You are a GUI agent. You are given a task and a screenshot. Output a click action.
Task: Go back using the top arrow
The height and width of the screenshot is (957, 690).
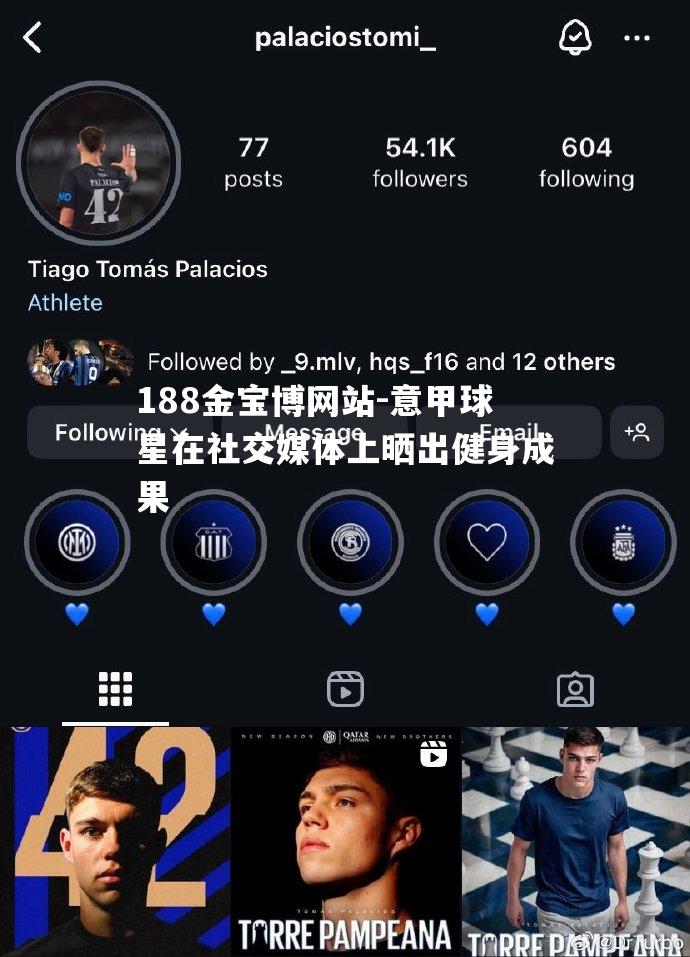point(33,39)
